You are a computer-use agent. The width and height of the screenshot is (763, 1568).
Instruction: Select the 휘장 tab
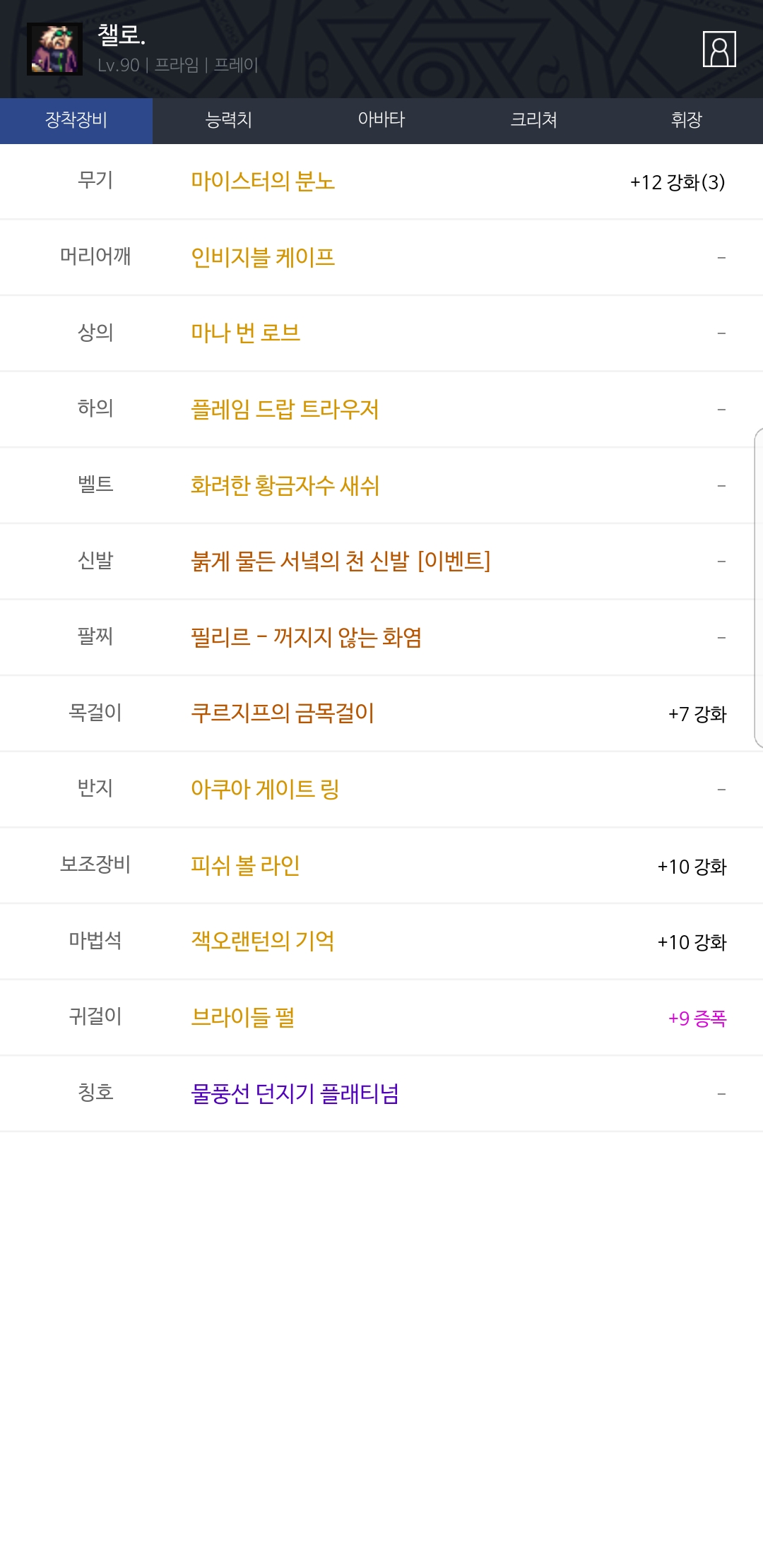point(686,120)
